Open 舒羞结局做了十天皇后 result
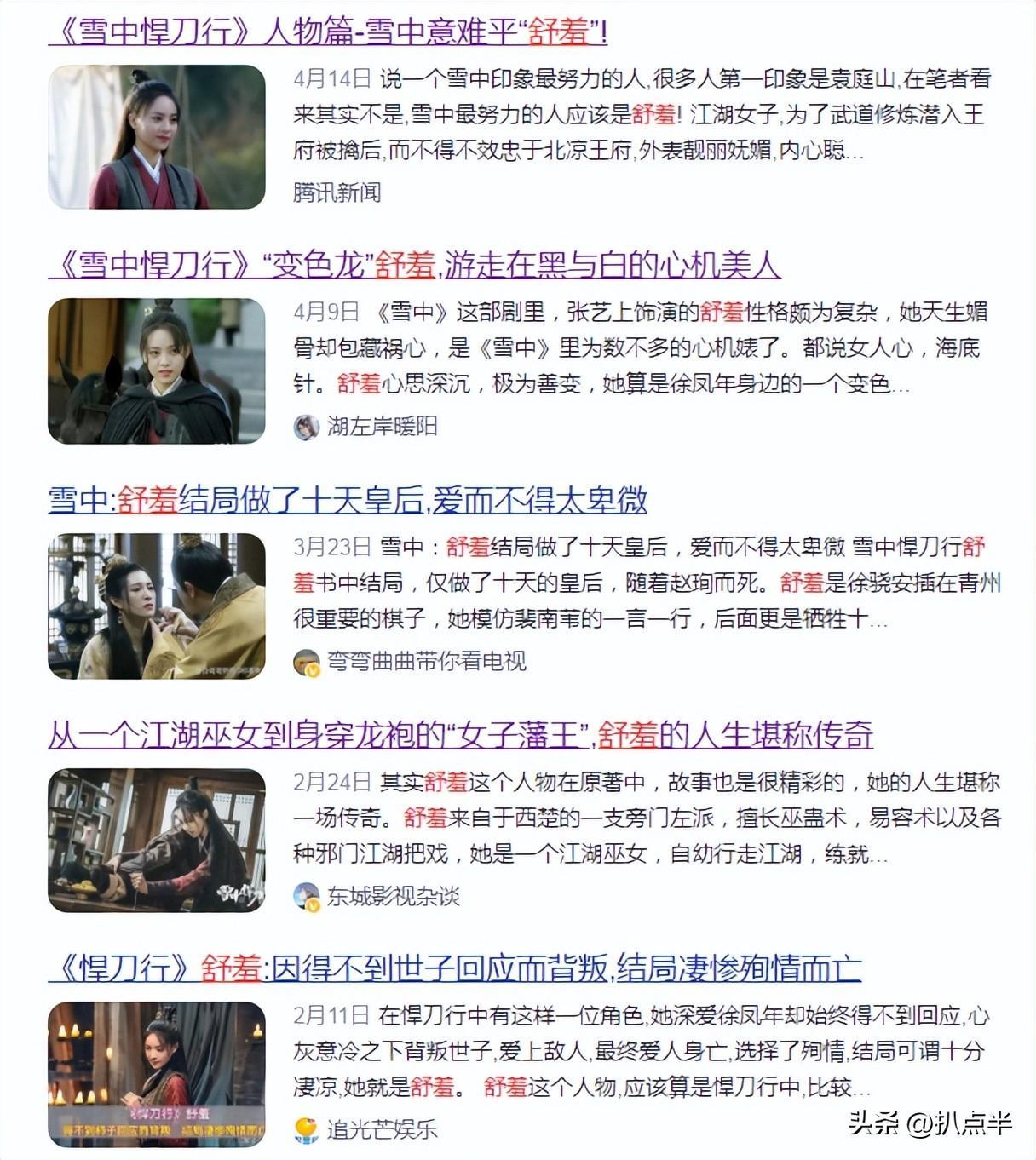 click(348, 500)
